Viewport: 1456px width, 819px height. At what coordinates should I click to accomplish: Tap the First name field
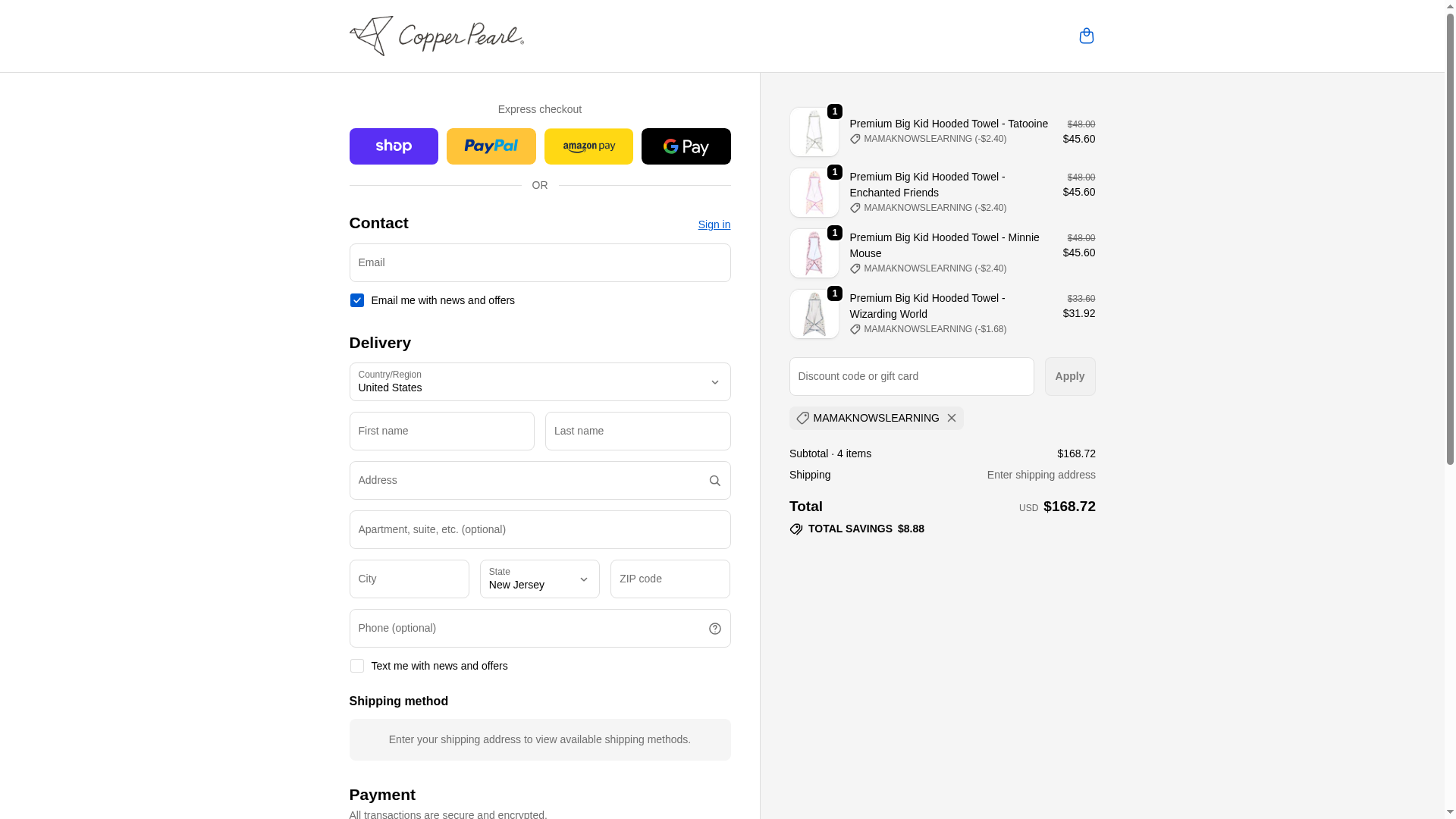[x=441, y=431]
